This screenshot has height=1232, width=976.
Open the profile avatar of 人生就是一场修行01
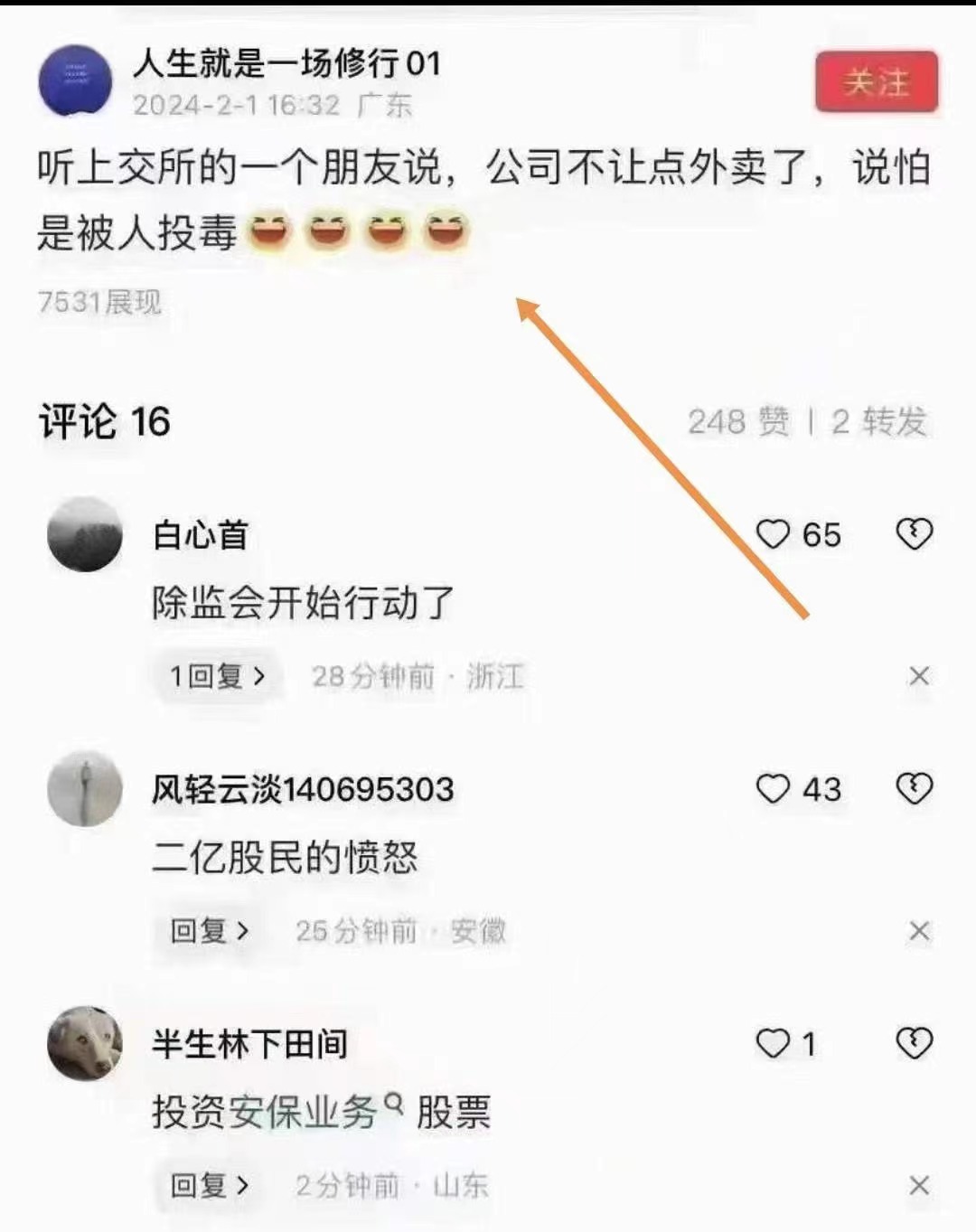75,81
